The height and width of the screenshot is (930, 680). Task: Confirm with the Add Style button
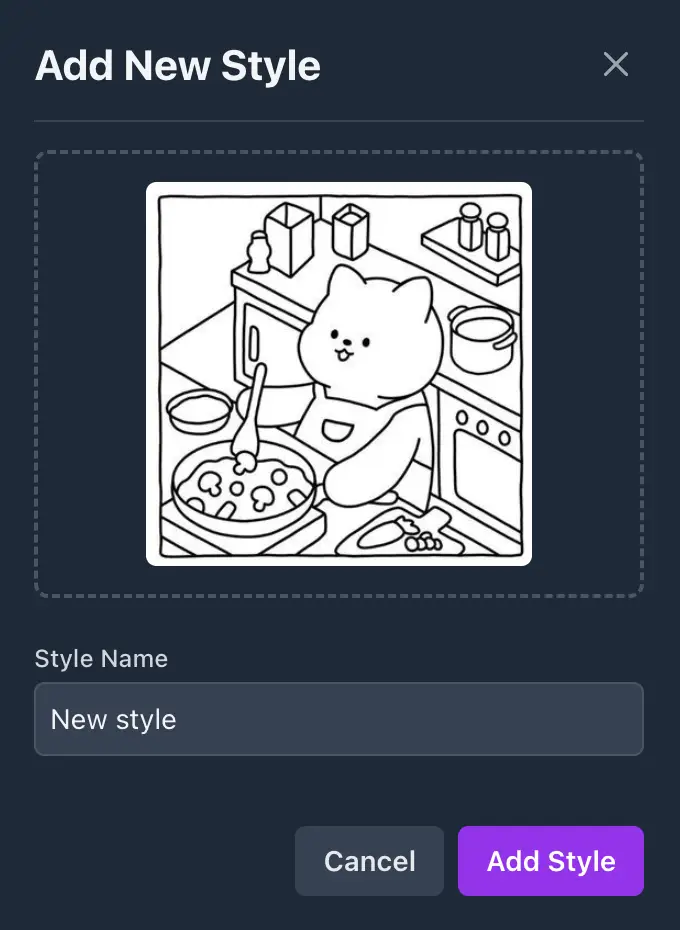[x=551, y=861]
